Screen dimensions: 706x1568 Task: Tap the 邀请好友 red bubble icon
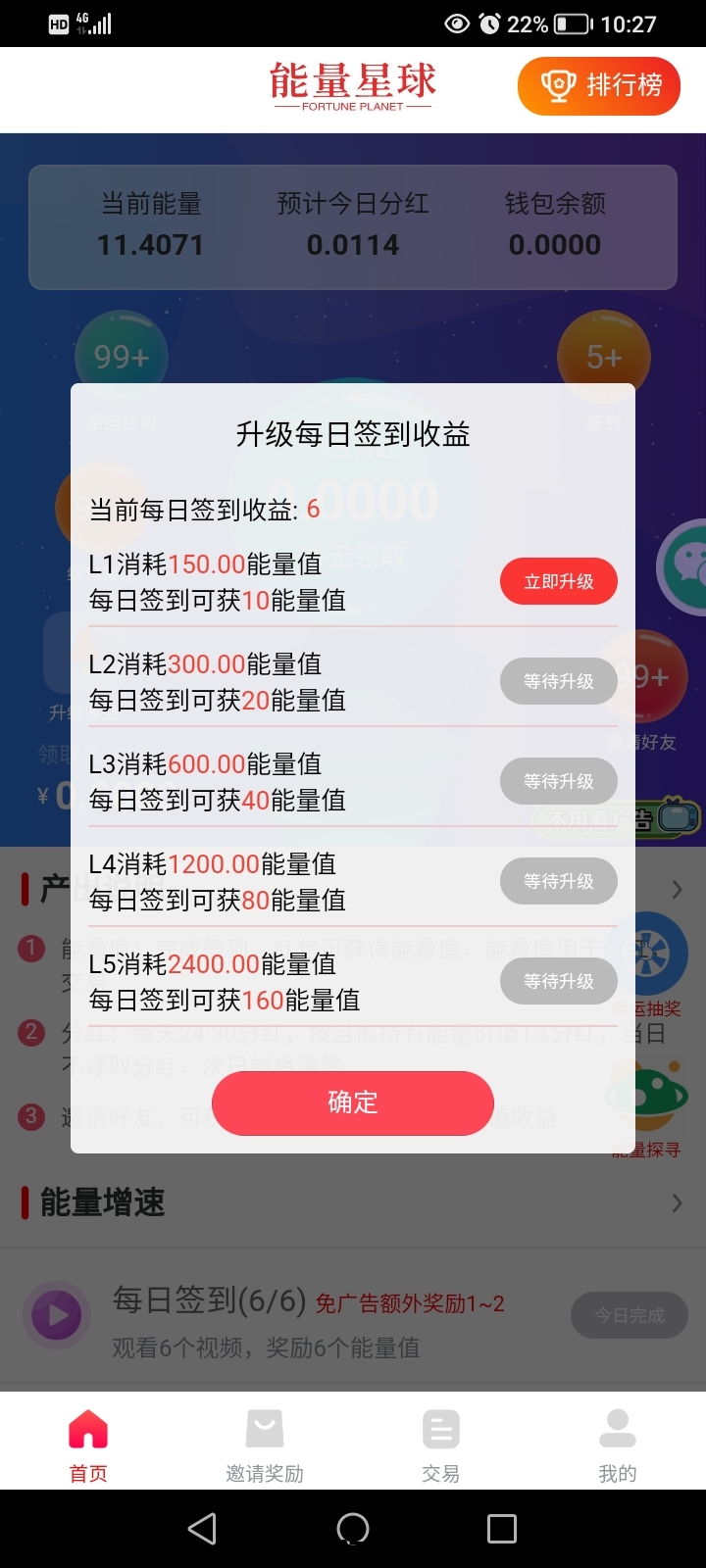(647, 676)
